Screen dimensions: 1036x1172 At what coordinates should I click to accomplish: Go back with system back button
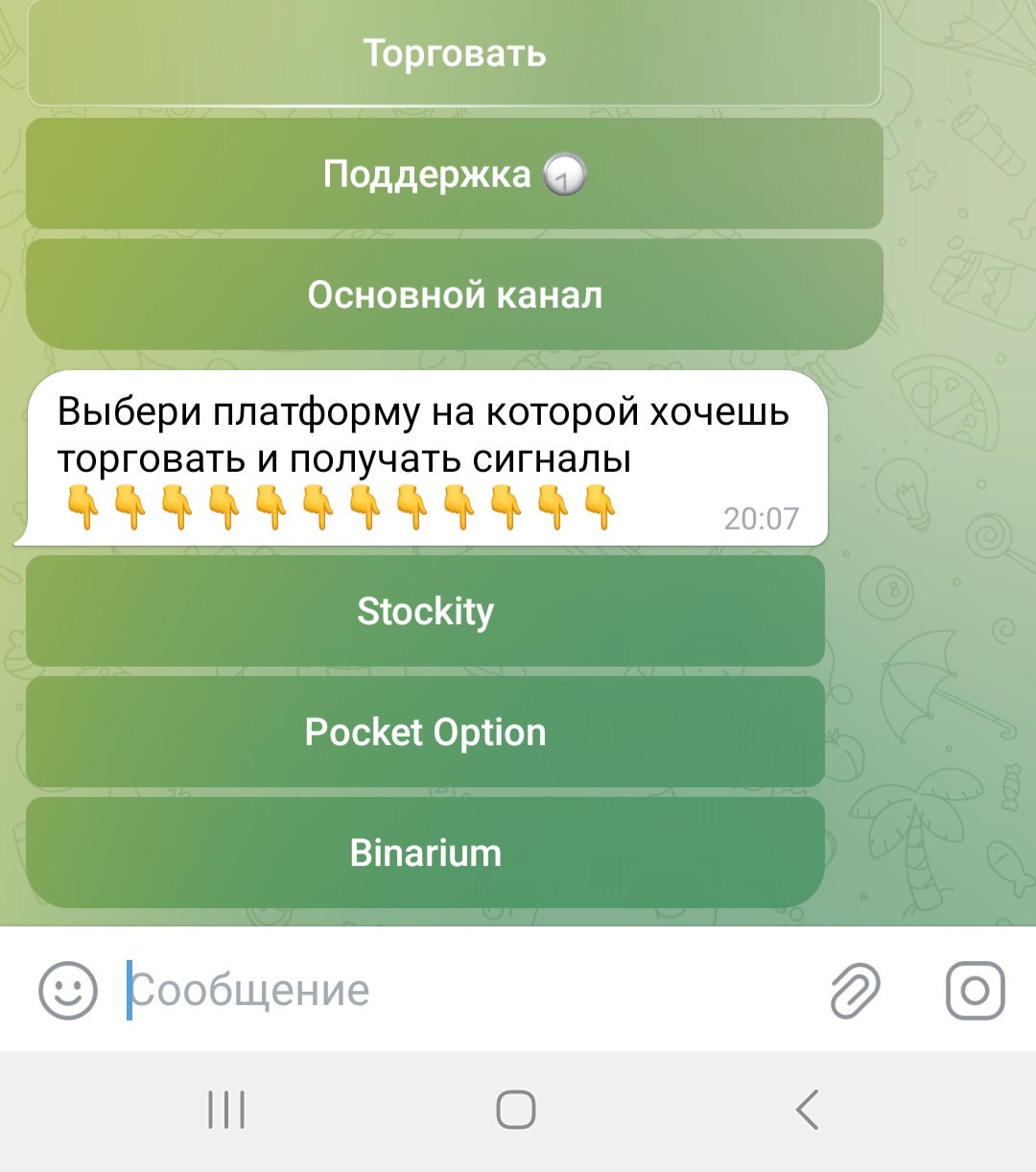[808, 1111]
